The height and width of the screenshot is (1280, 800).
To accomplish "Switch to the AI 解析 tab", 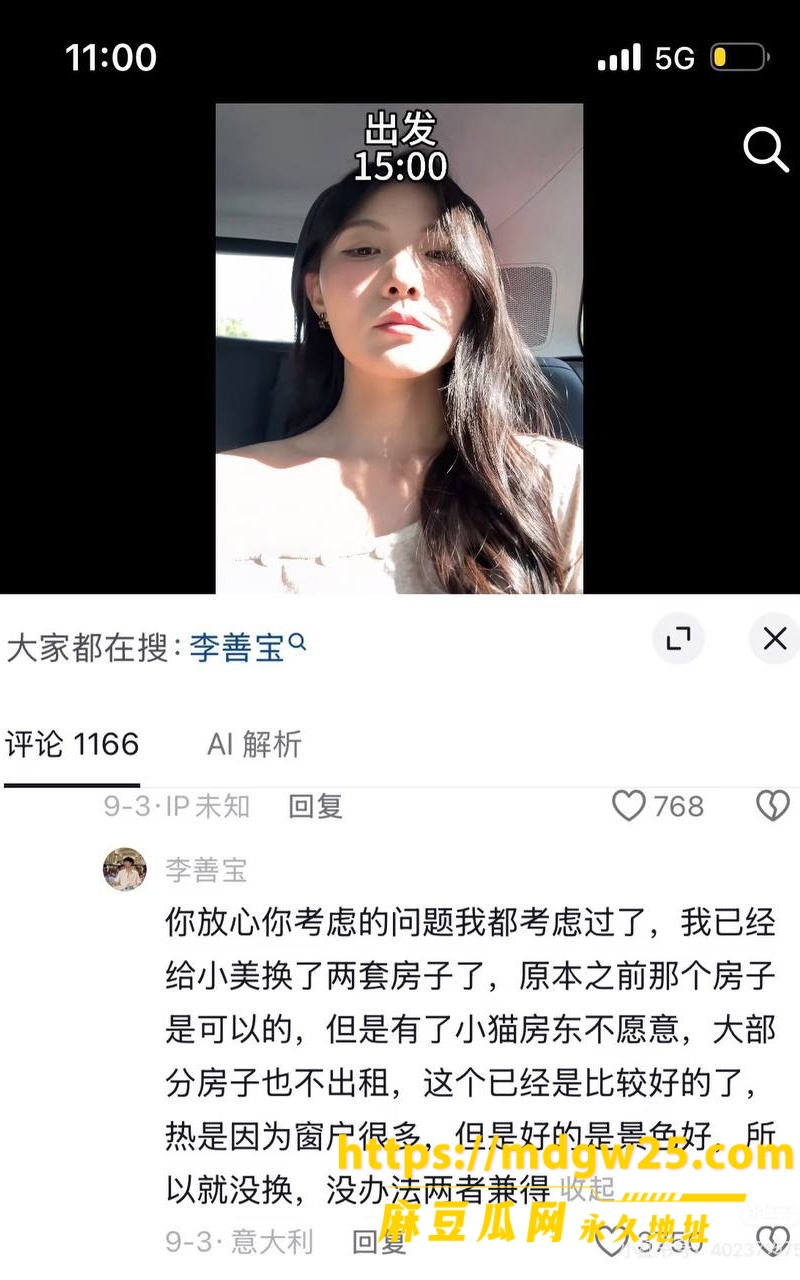I will click(254, 744).
